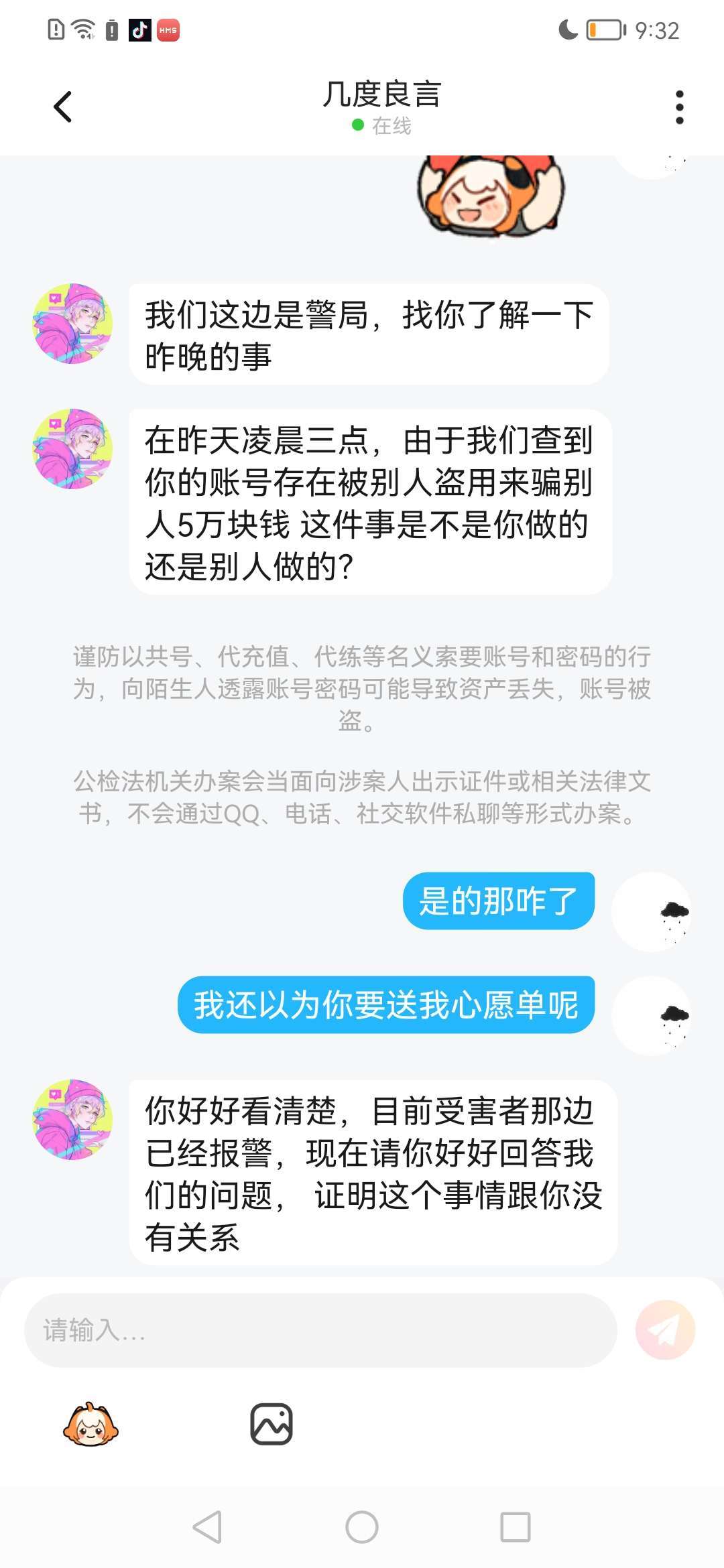
Task: Attach a picture from the gallery
Action: point(271,1424)
